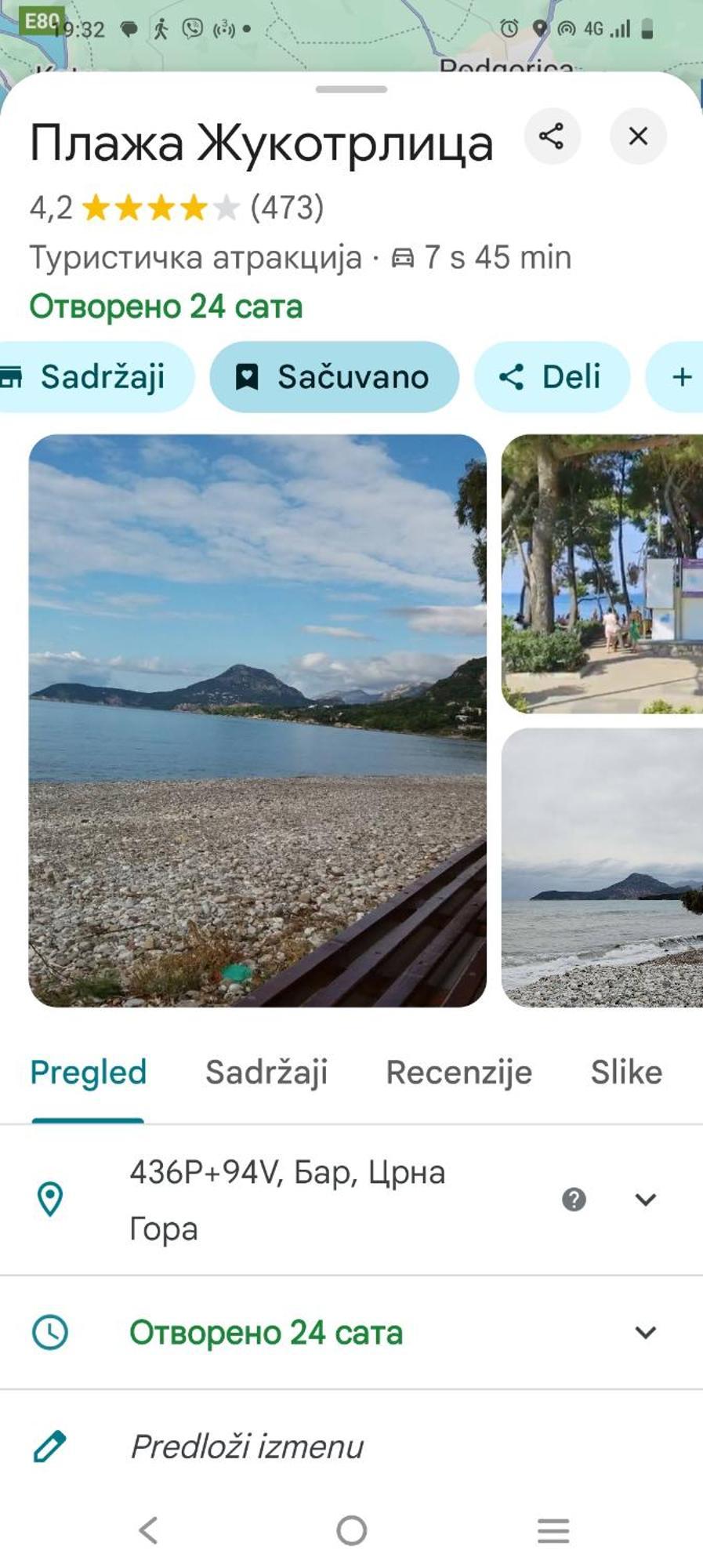Switch to the Slike tab
The width and height of the screenshot is (703, 1568).
tap(625, 1072)
